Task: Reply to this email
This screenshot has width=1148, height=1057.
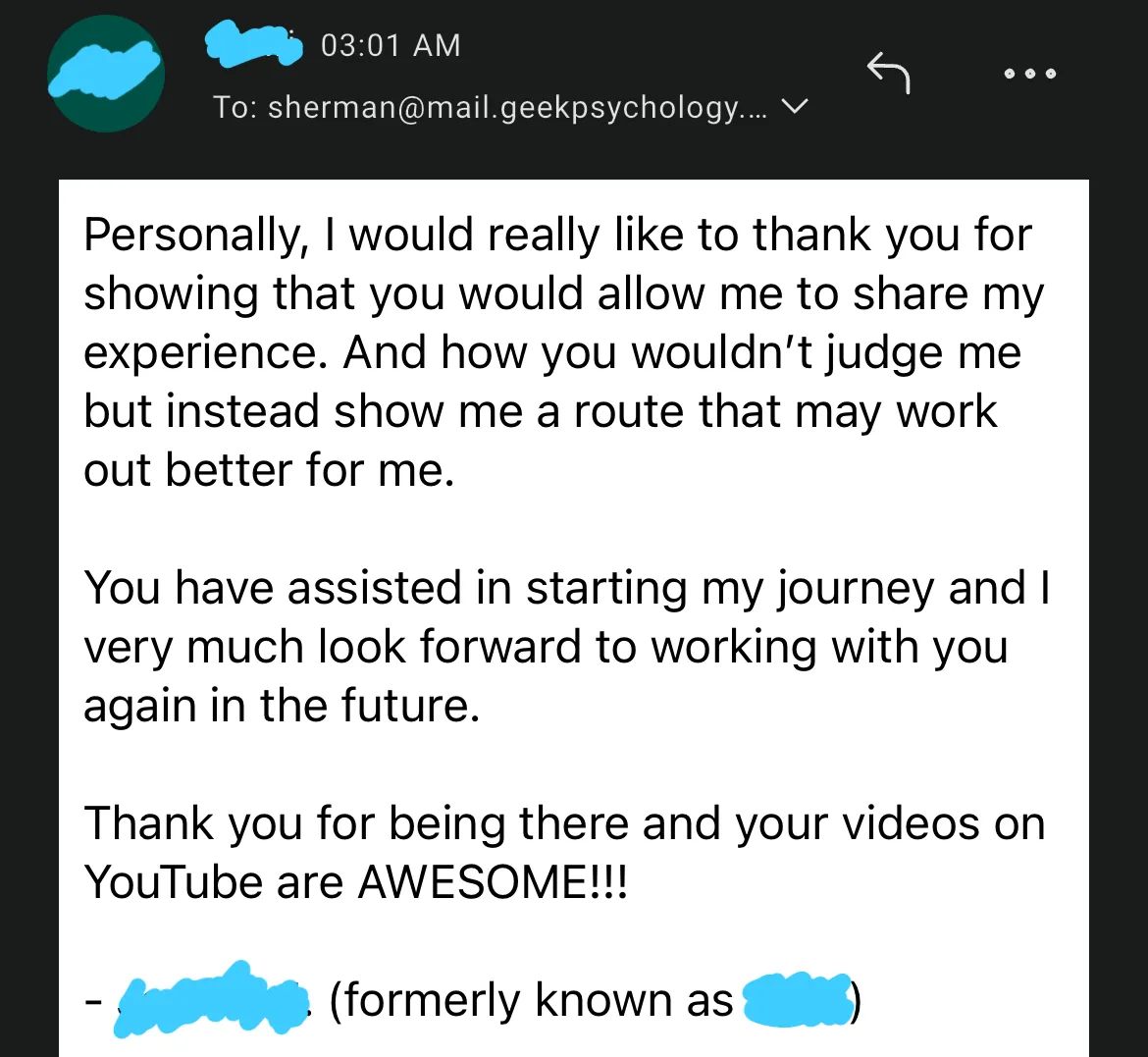Action: (x=889, y=74)
